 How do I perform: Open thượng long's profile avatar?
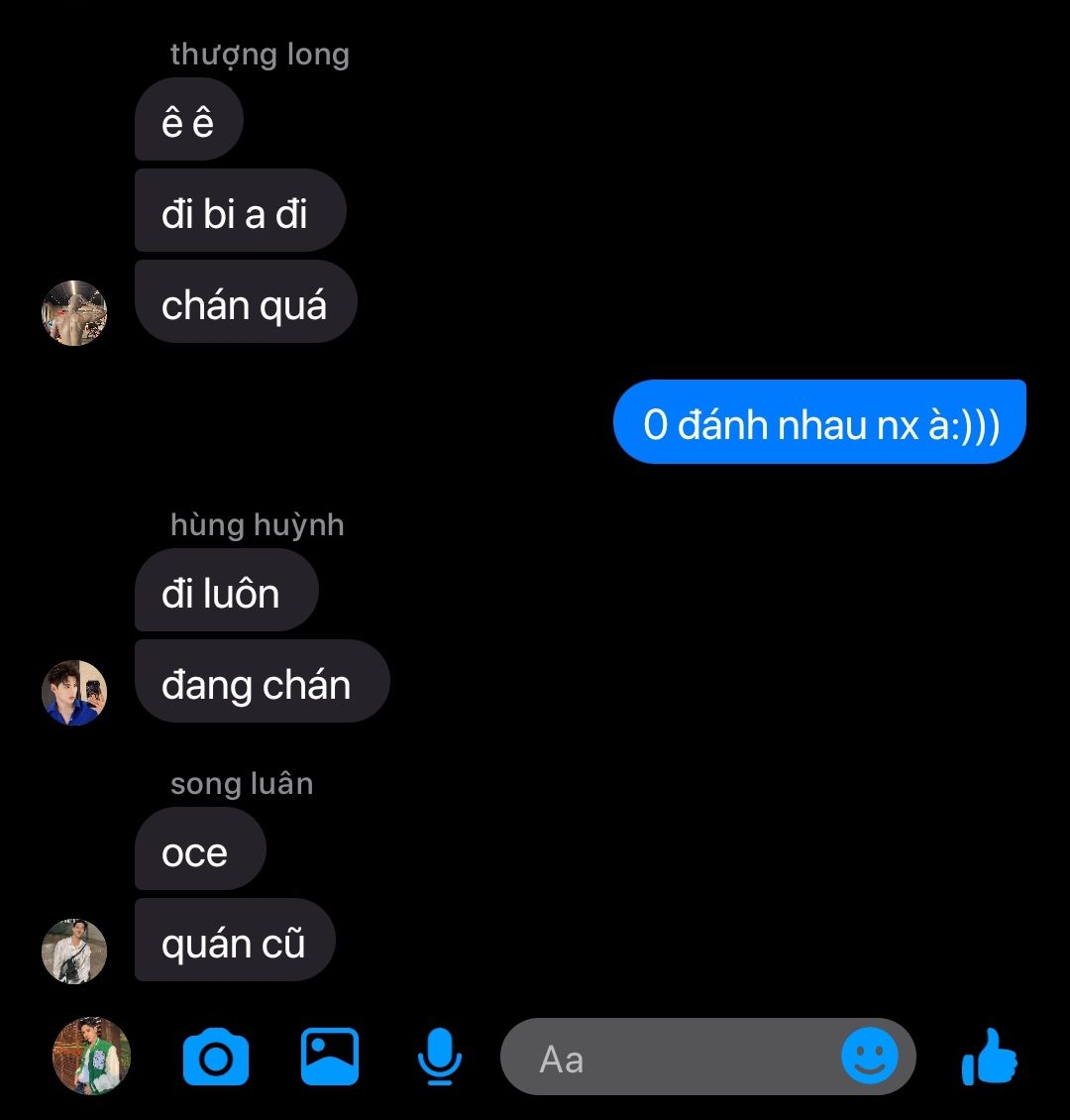pyautogui.click(x=74, y=313)
